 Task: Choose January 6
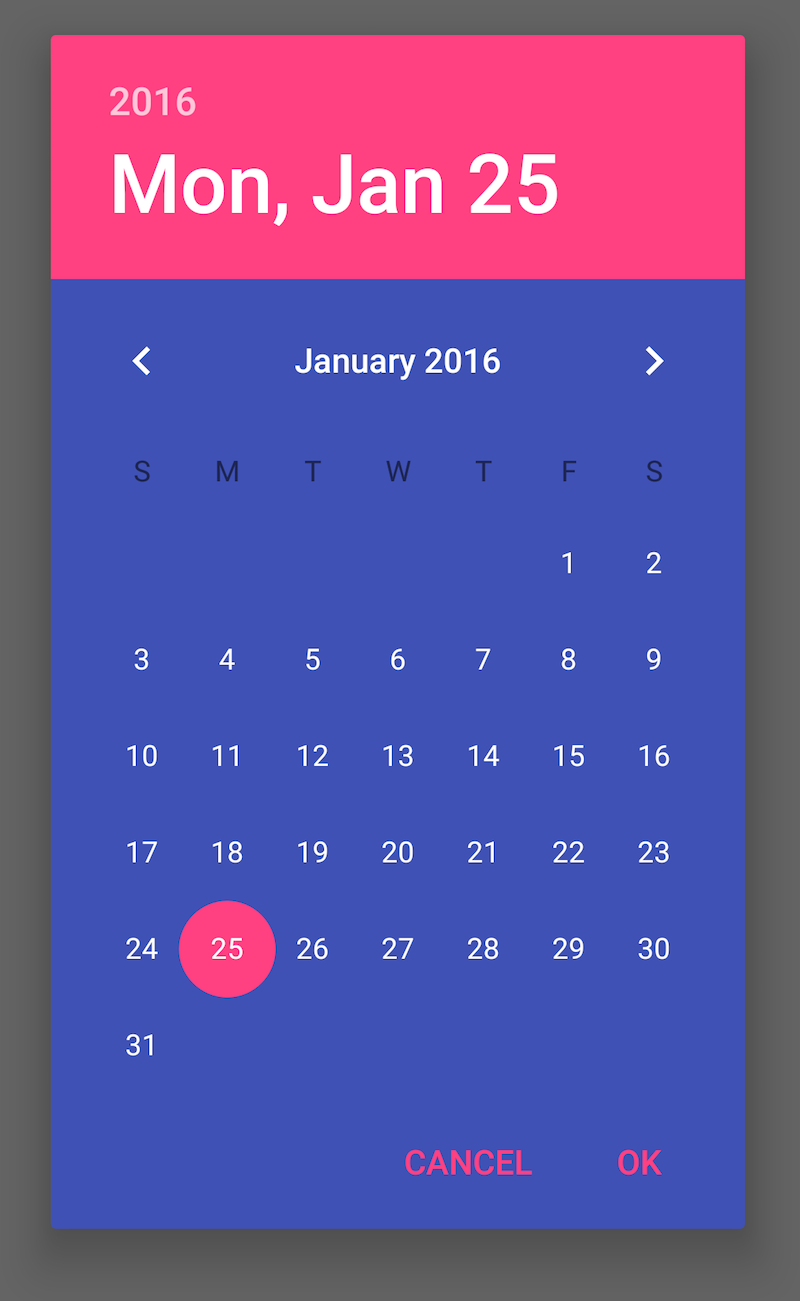click(398, 660)
